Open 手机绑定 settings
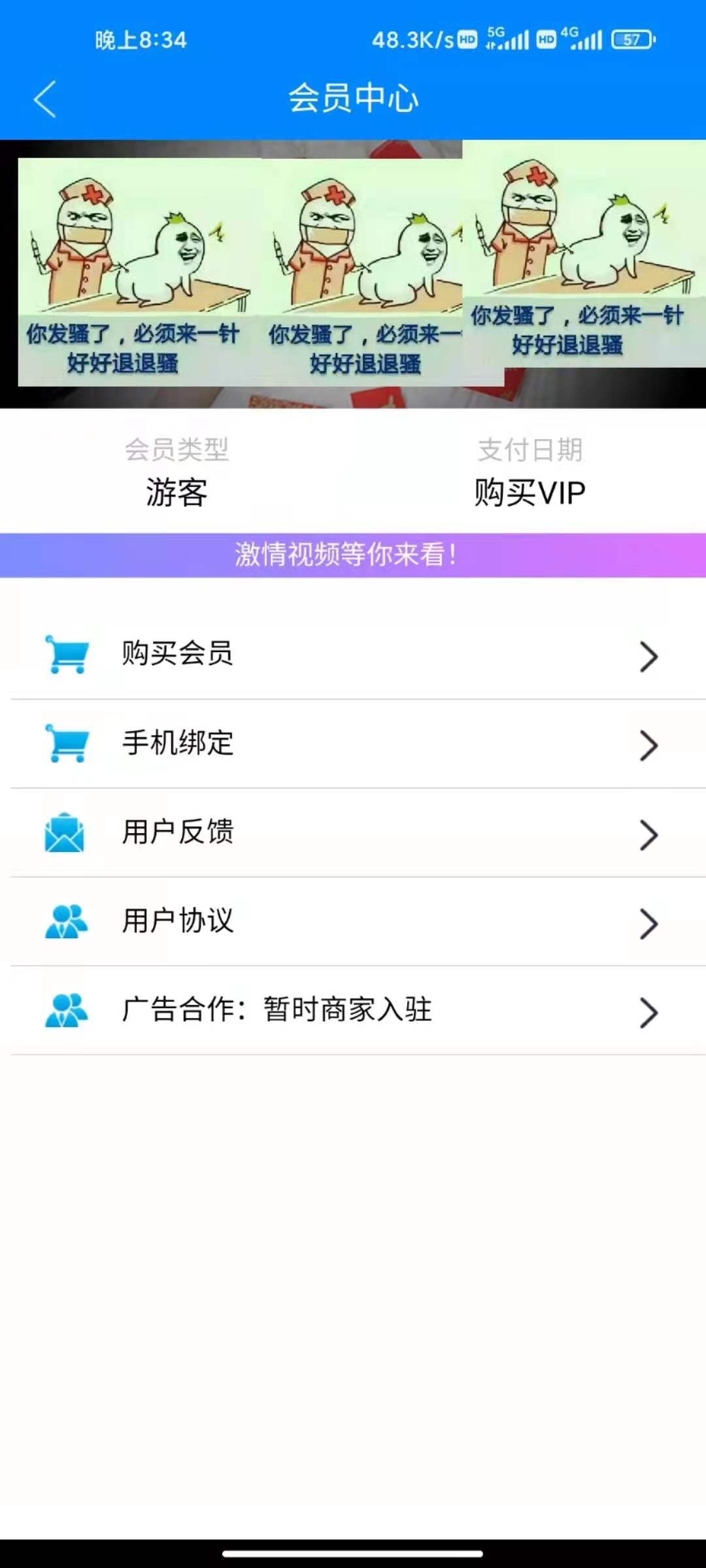 (353, 743)
